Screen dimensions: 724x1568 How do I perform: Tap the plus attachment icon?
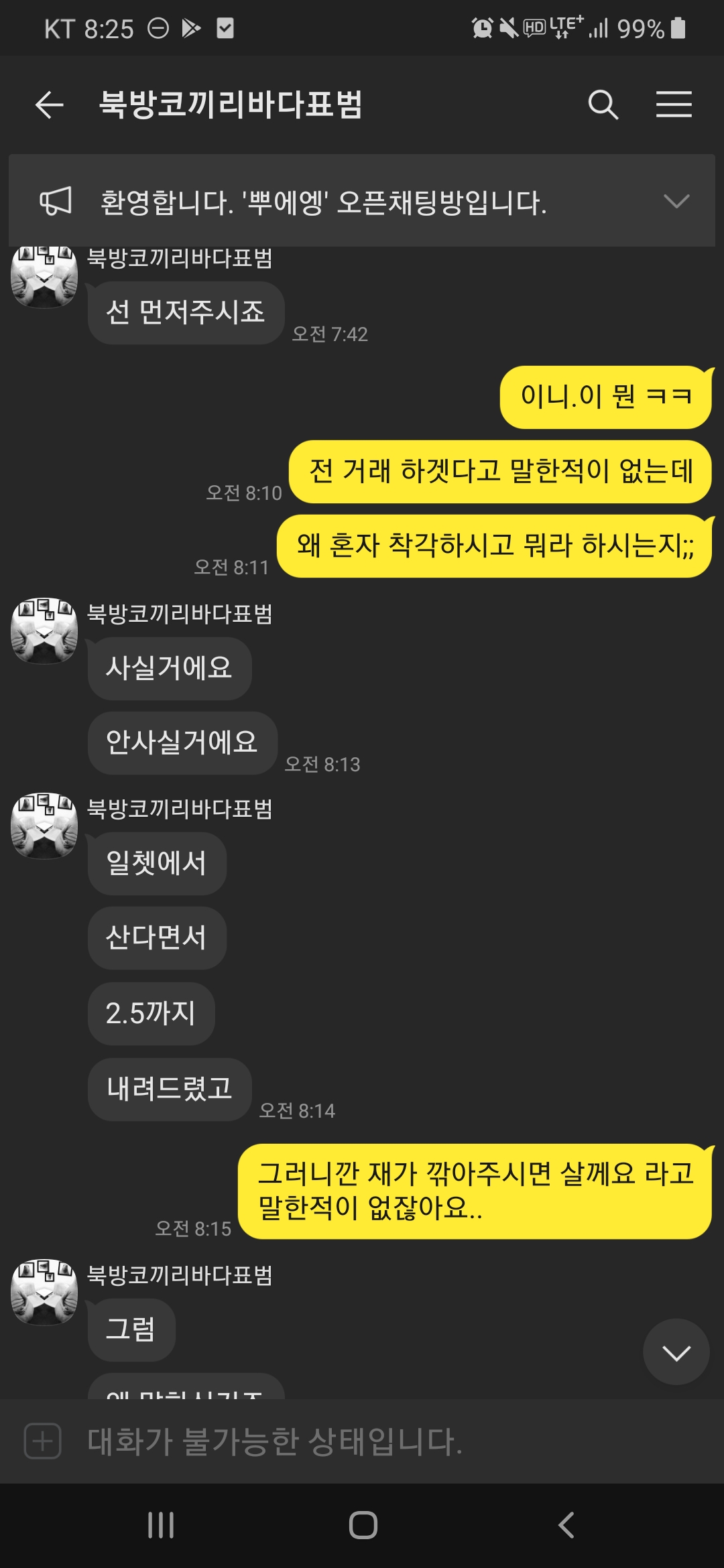click(x=43, y=1441)
